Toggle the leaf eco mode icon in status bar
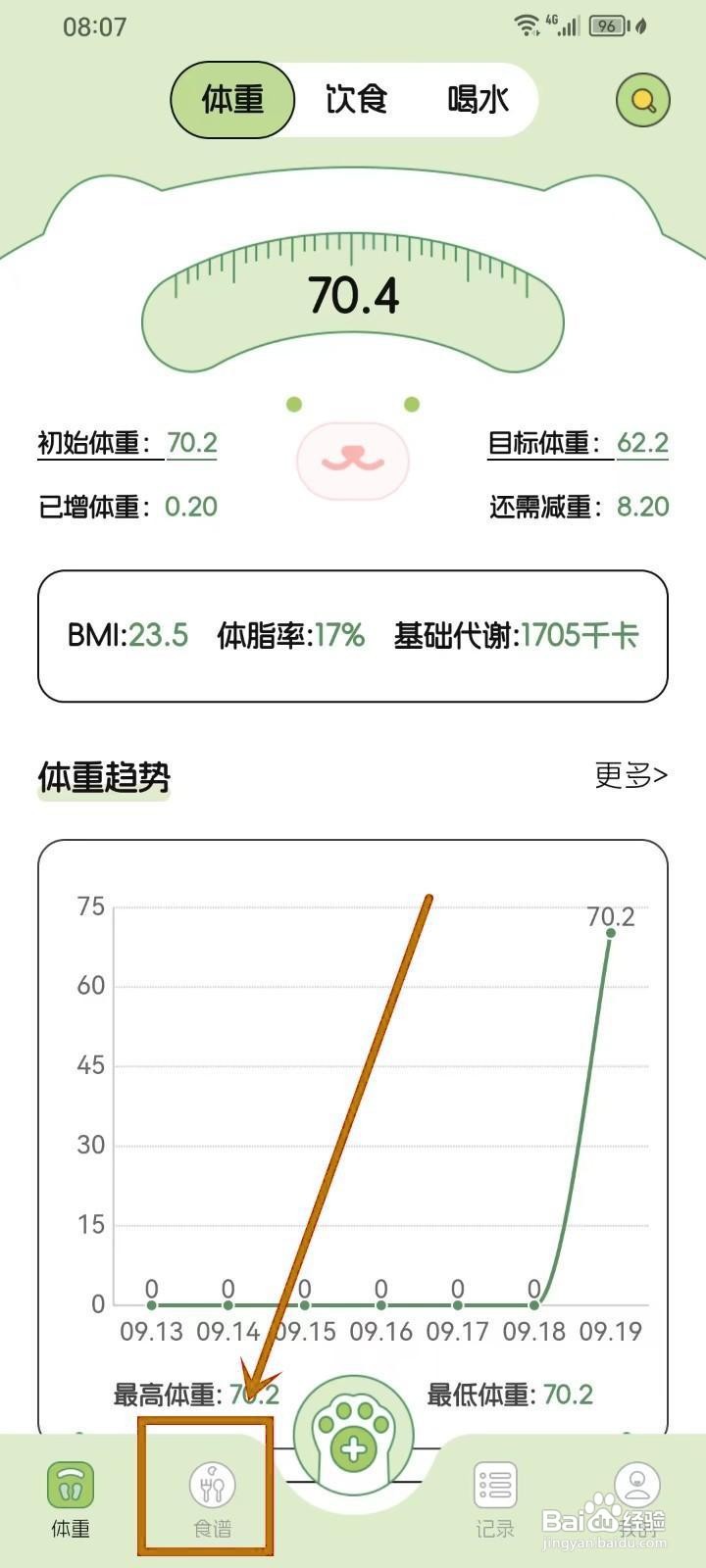The width and height of the screenshot is (706, 1568). click(x=640, y=25)
